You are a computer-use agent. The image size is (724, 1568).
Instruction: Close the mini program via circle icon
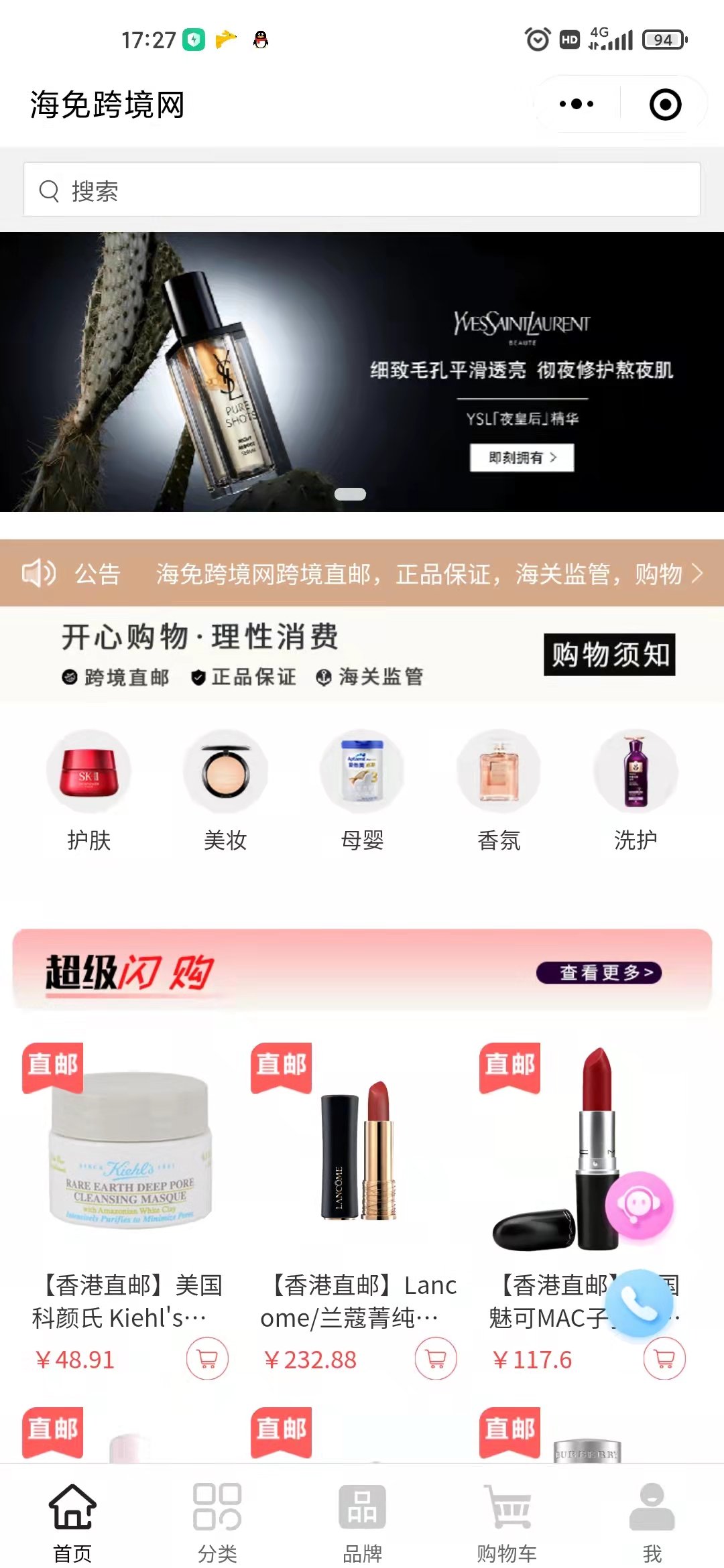coord(665,105)
